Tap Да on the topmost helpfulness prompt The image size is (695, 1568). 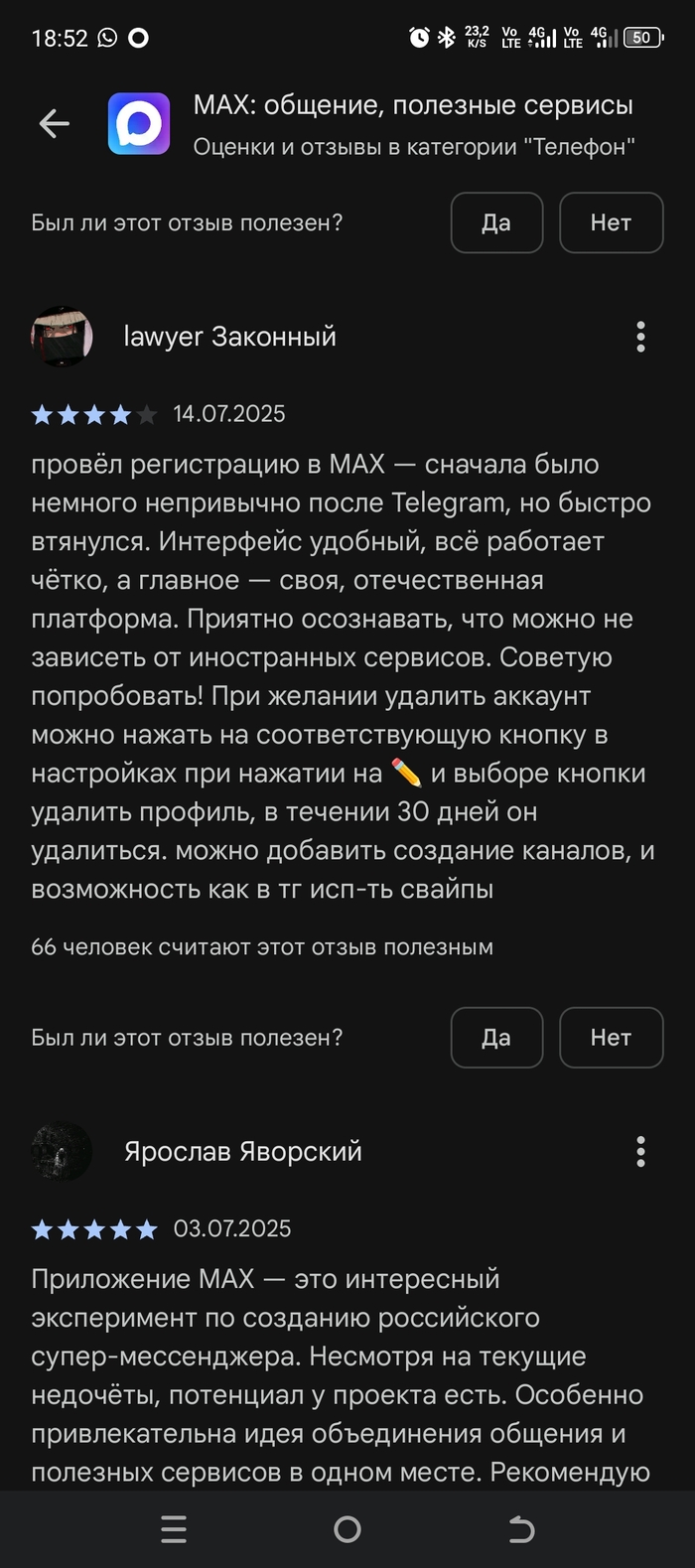click(x=496, y=222)
